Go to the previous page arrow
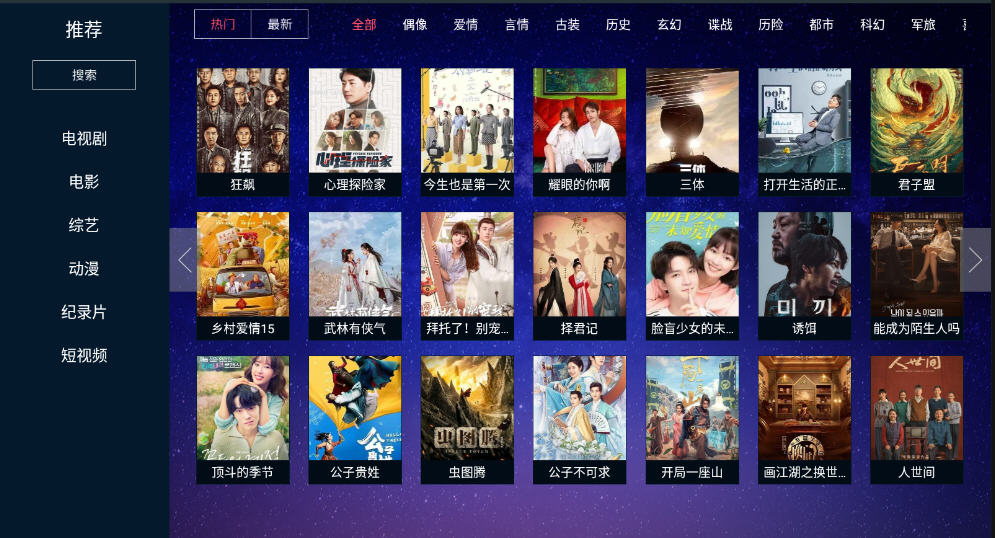The image size is (995, 538). coord(184,260)
